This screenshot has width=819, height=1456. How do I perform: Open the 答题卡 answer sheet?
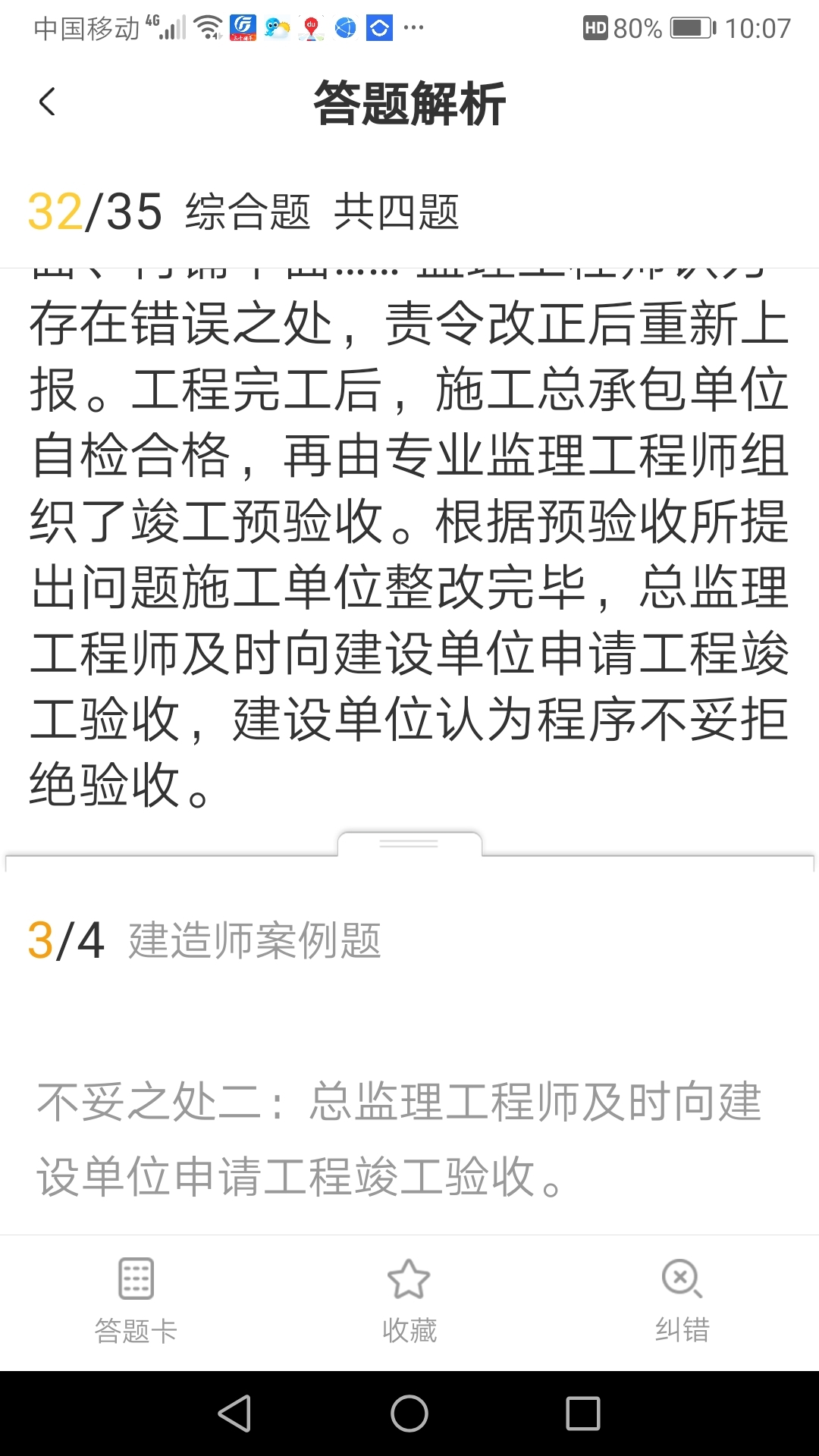[x=136, y=1301]
